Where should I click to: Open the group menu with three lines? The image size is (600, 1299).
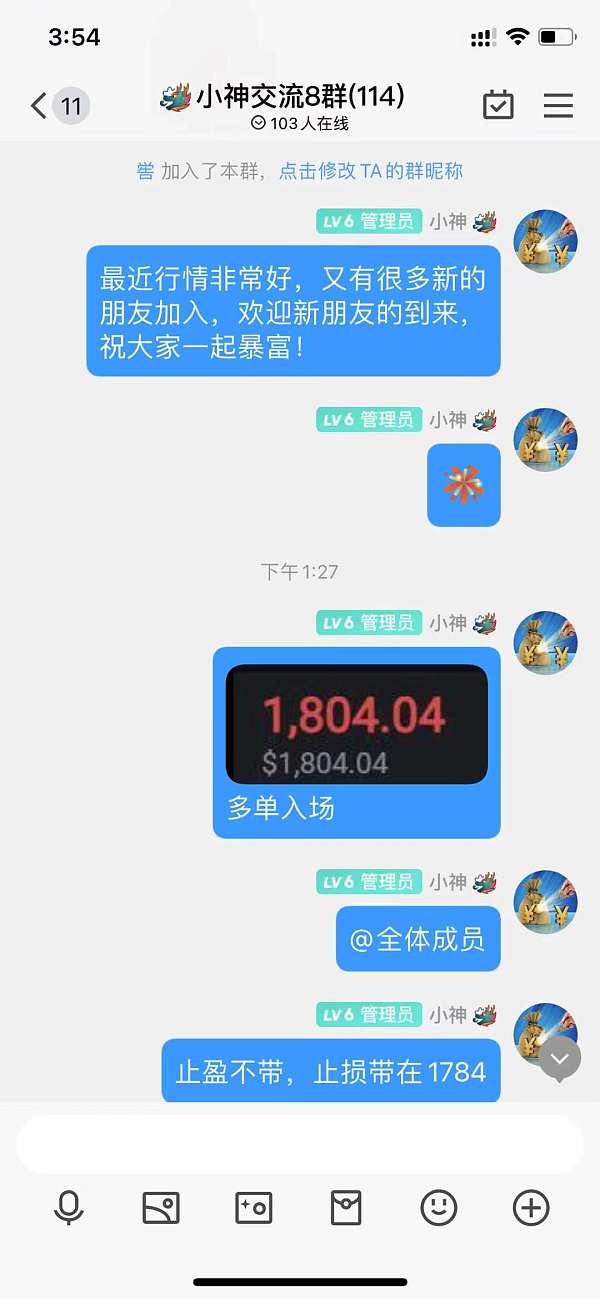(x=558, y=105)
